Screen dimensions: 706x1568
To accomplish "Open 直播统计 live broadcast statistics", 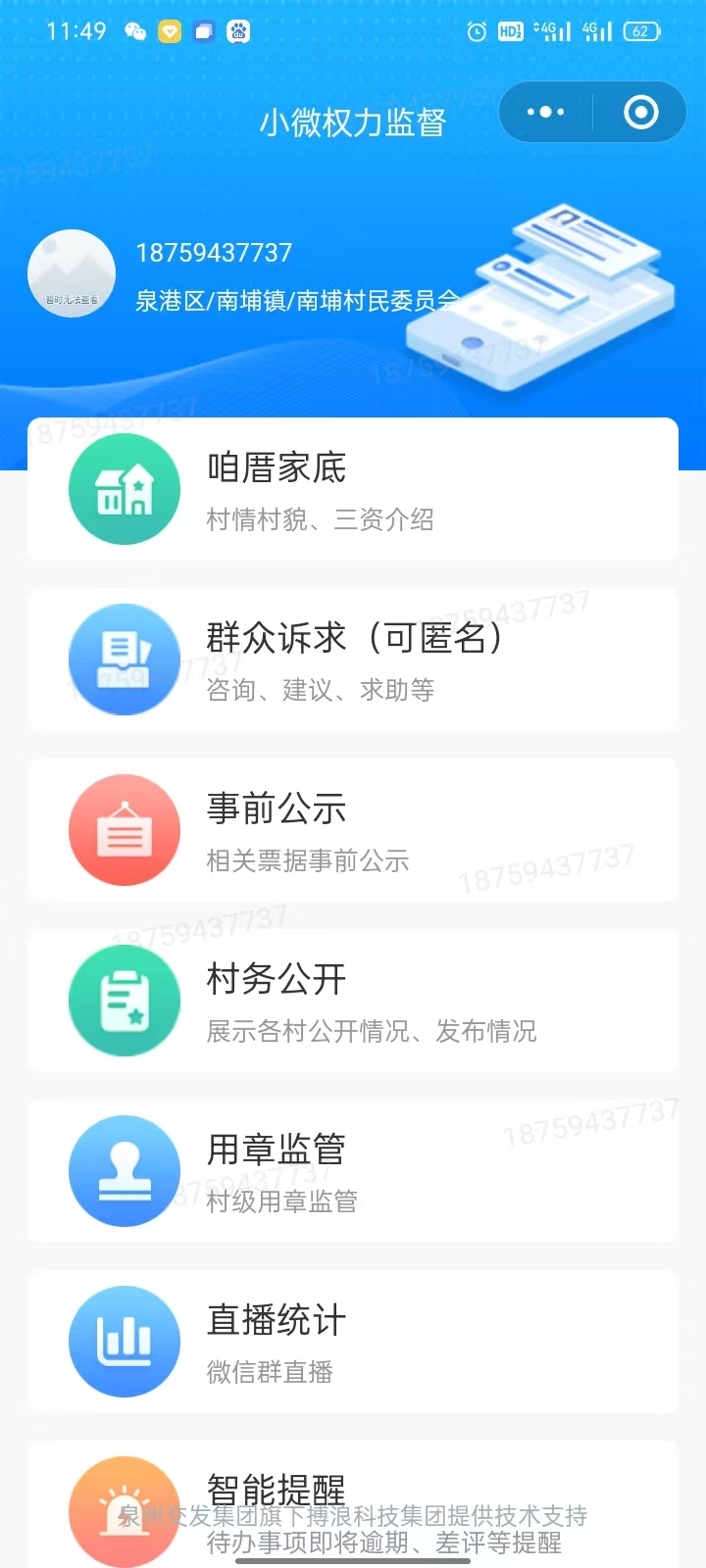I will (x=353, y=1342).
